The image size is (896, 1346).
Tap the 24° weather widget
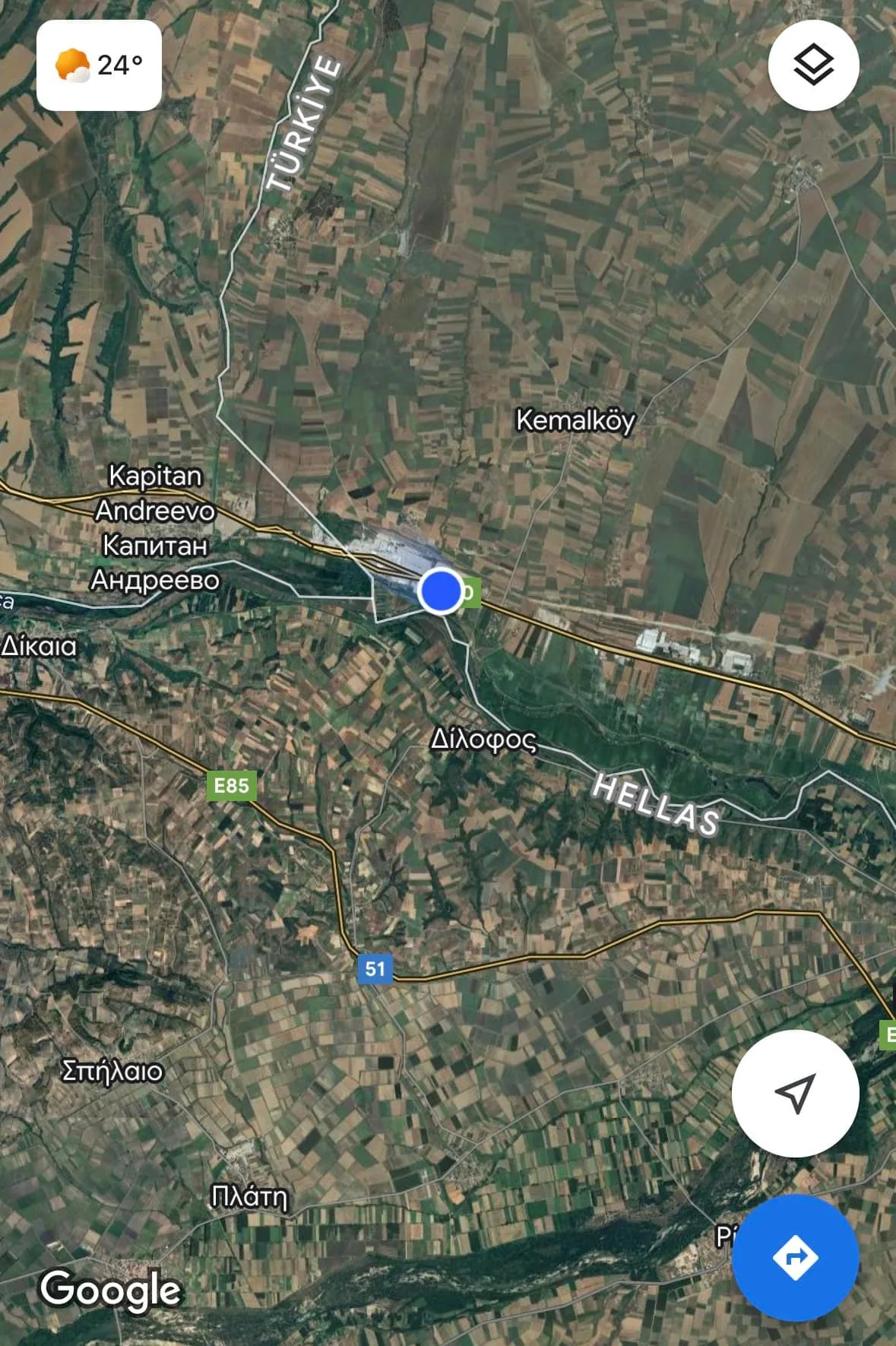tap(99, 65)
